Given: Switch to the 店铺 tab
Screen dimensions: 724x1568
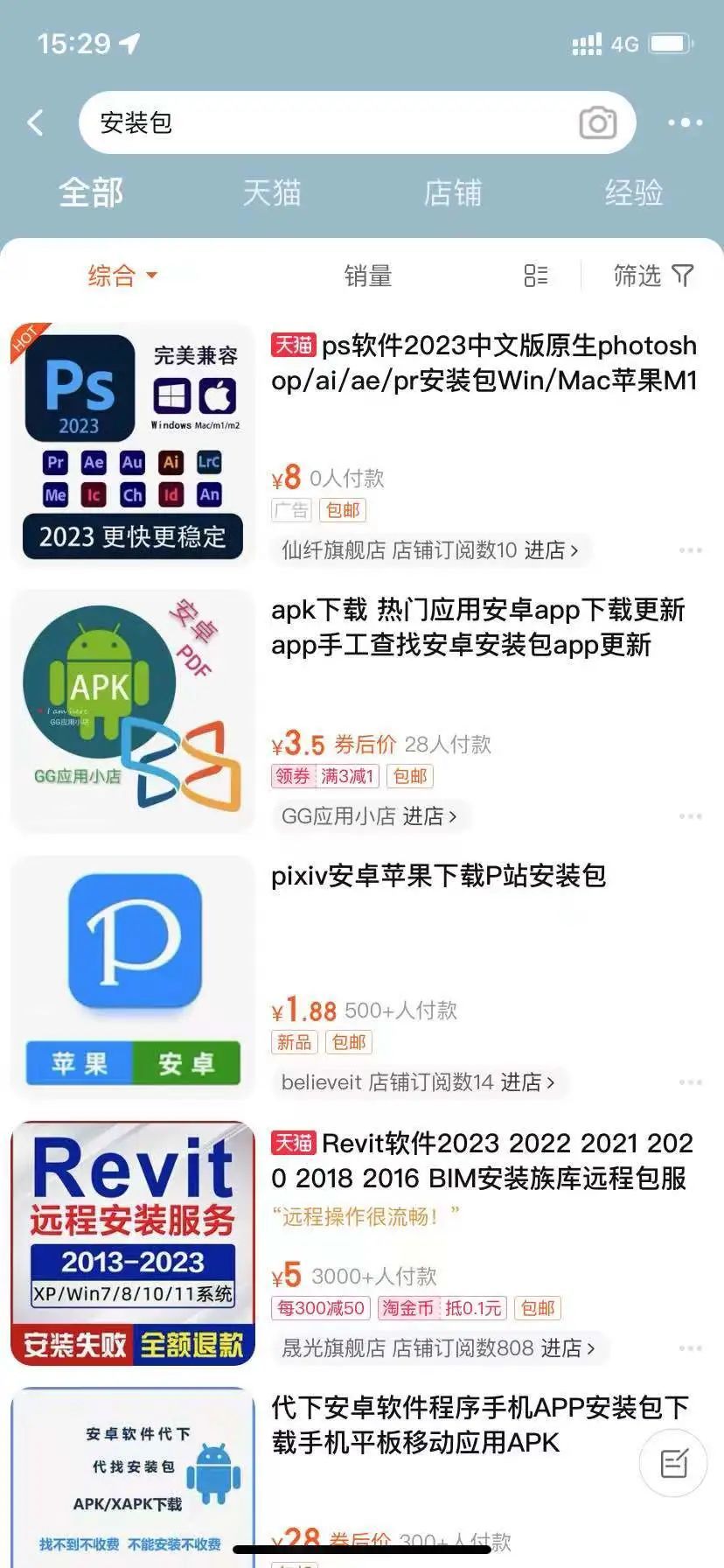Looking at the screenshot, I should (x=452, y=192).
